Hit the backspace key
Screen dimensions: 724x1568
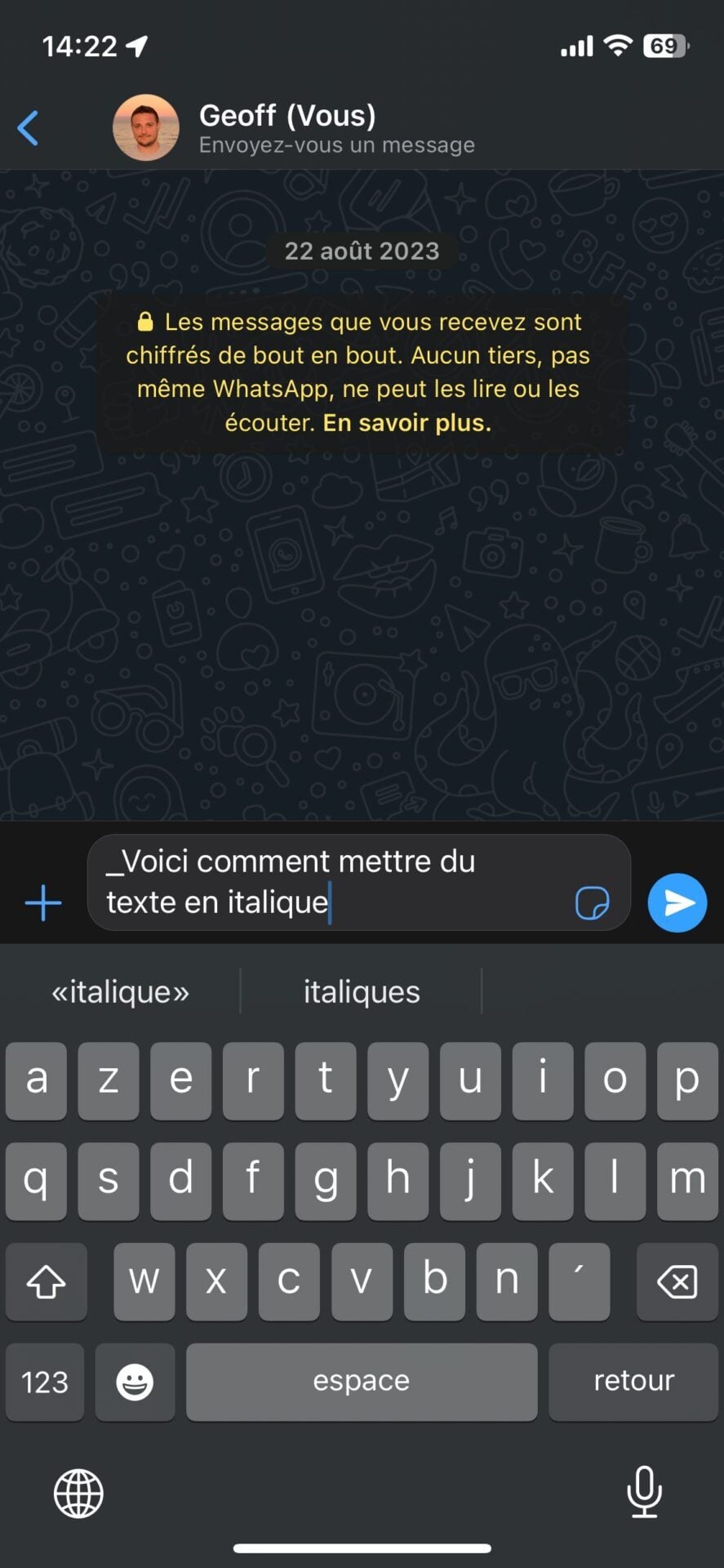tap(677, 1281)
